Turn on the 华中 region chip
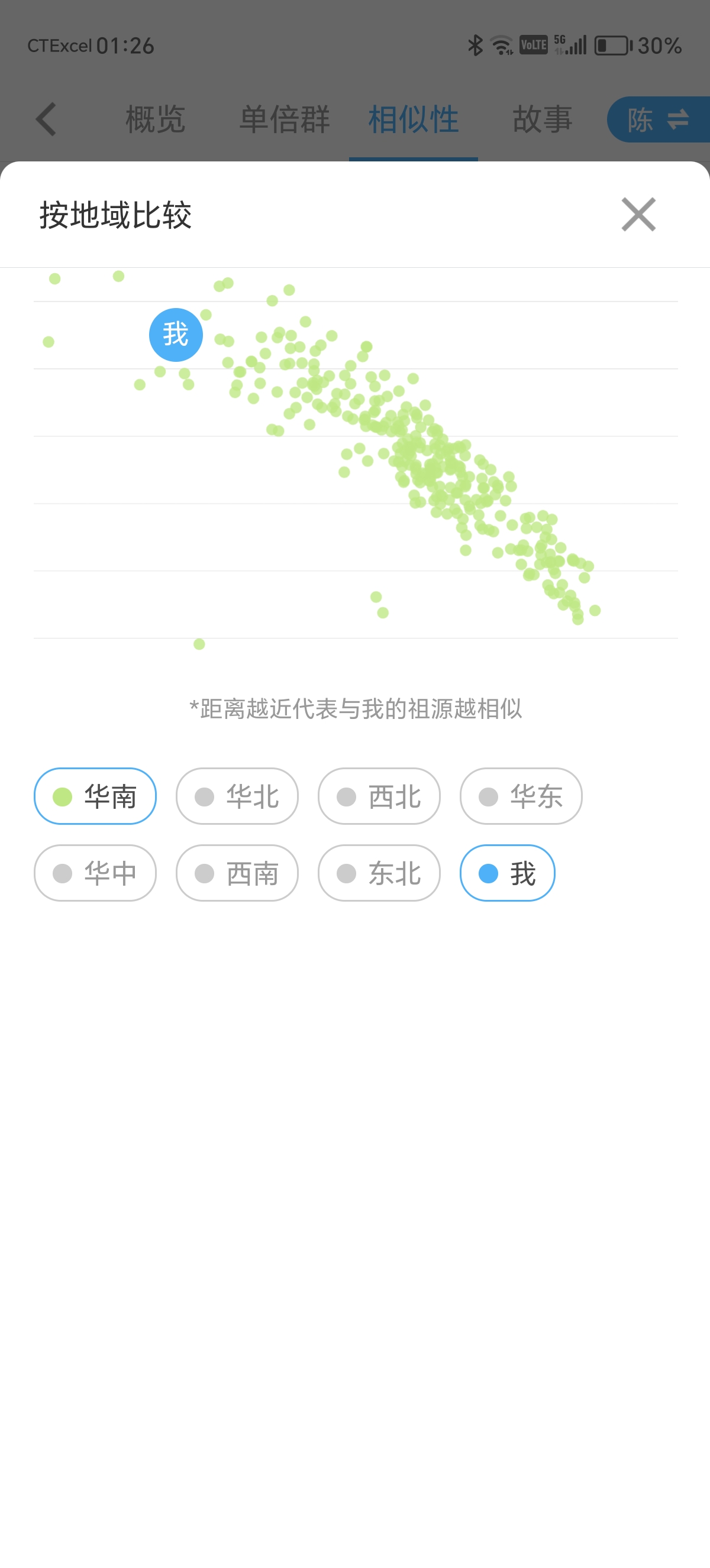This screenshot has width=710, height=1568. 95,873
